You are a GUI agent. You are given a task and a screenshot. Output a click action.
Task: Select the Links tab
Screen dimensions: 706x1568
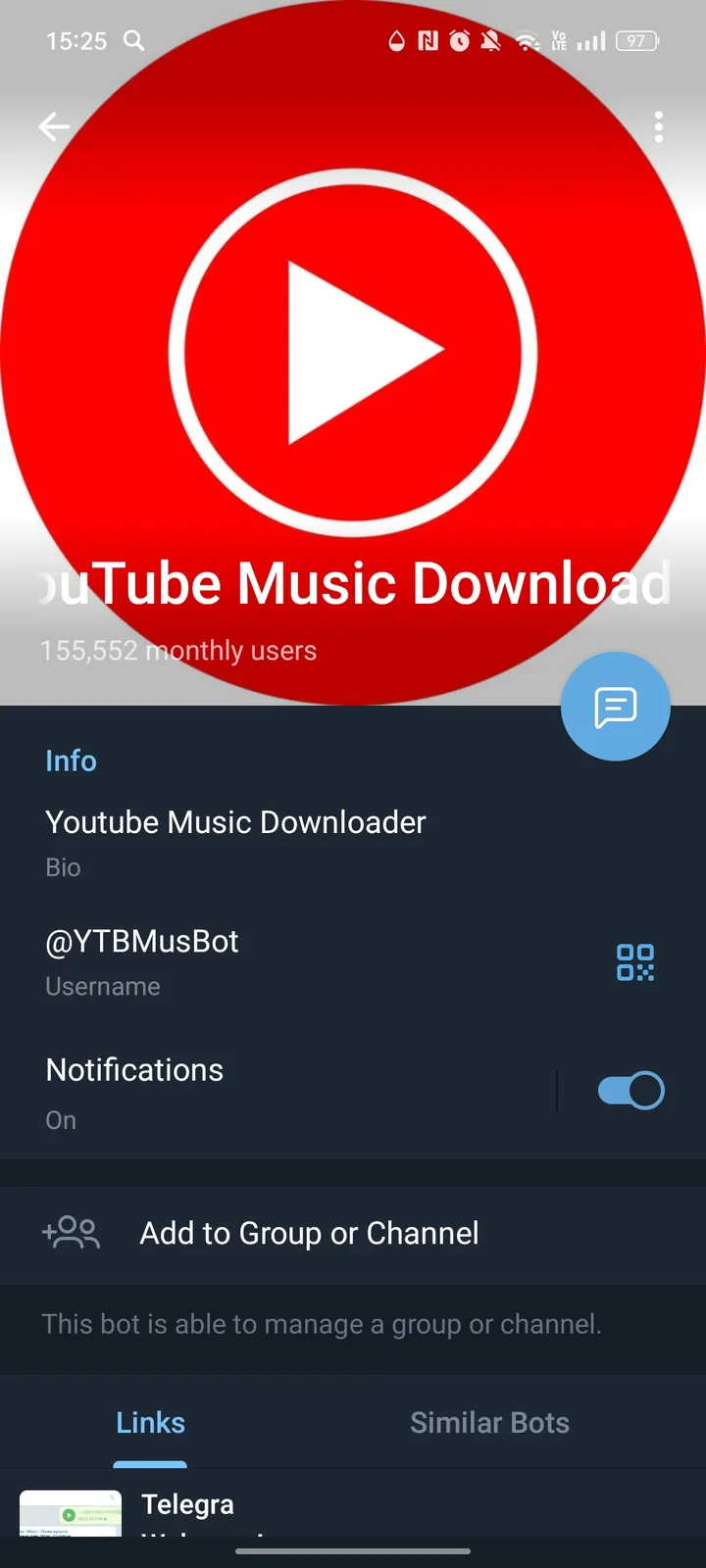pyautogui.click(x=150, y=1422)
